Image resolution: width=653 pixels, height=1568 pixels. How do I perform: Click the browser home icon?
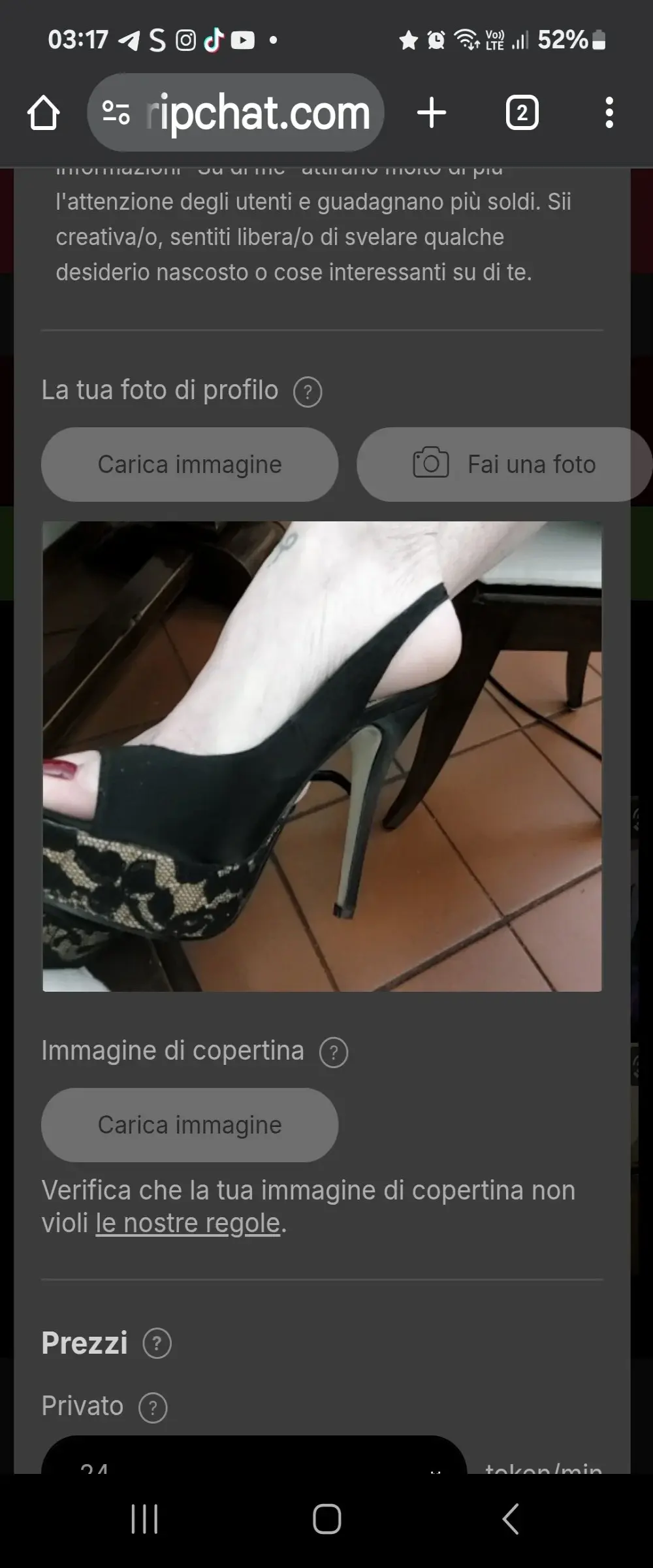[43, 112]
